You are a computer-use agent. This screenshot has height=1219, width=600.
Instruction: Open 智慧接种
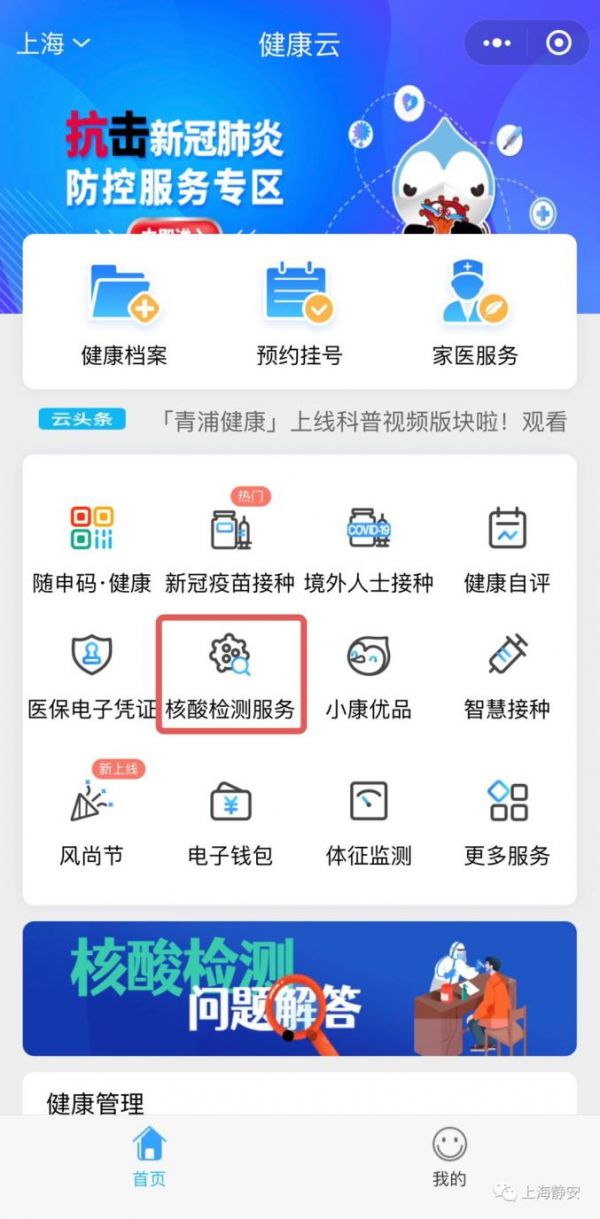click(x=507, y=677)
